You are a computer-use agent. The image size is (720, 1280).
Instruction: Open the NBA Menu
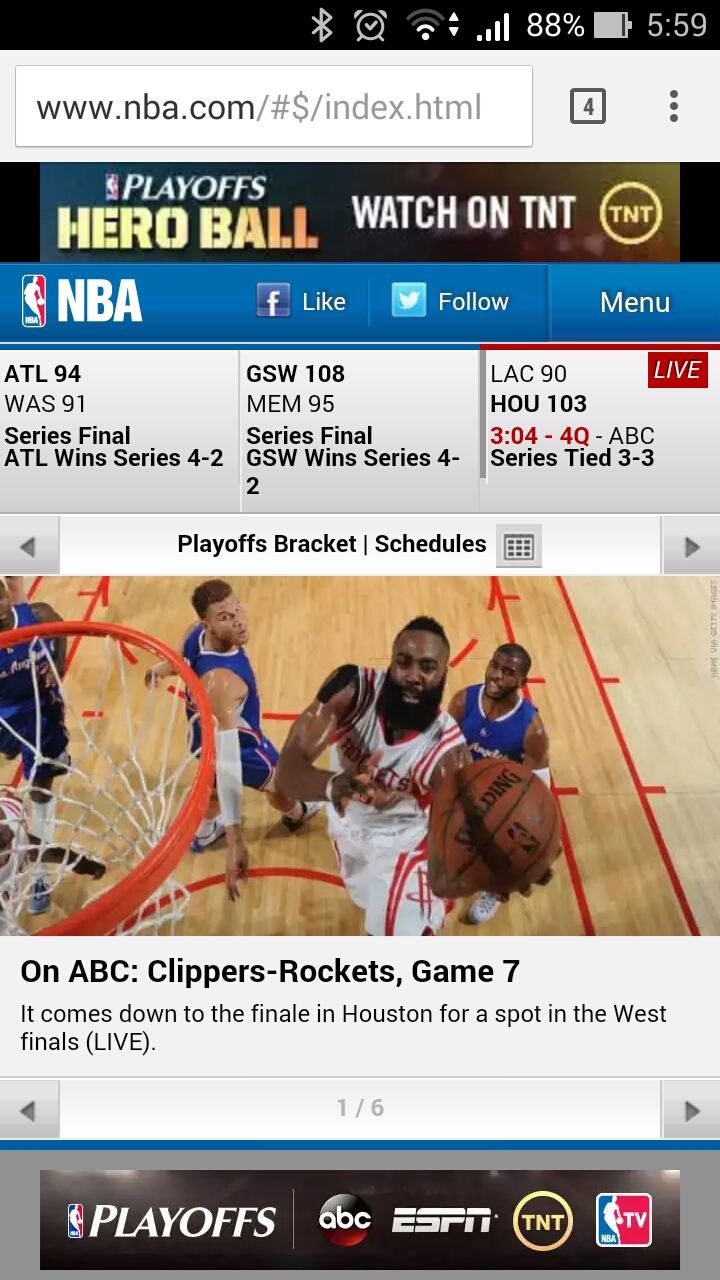tap(634, 302)
